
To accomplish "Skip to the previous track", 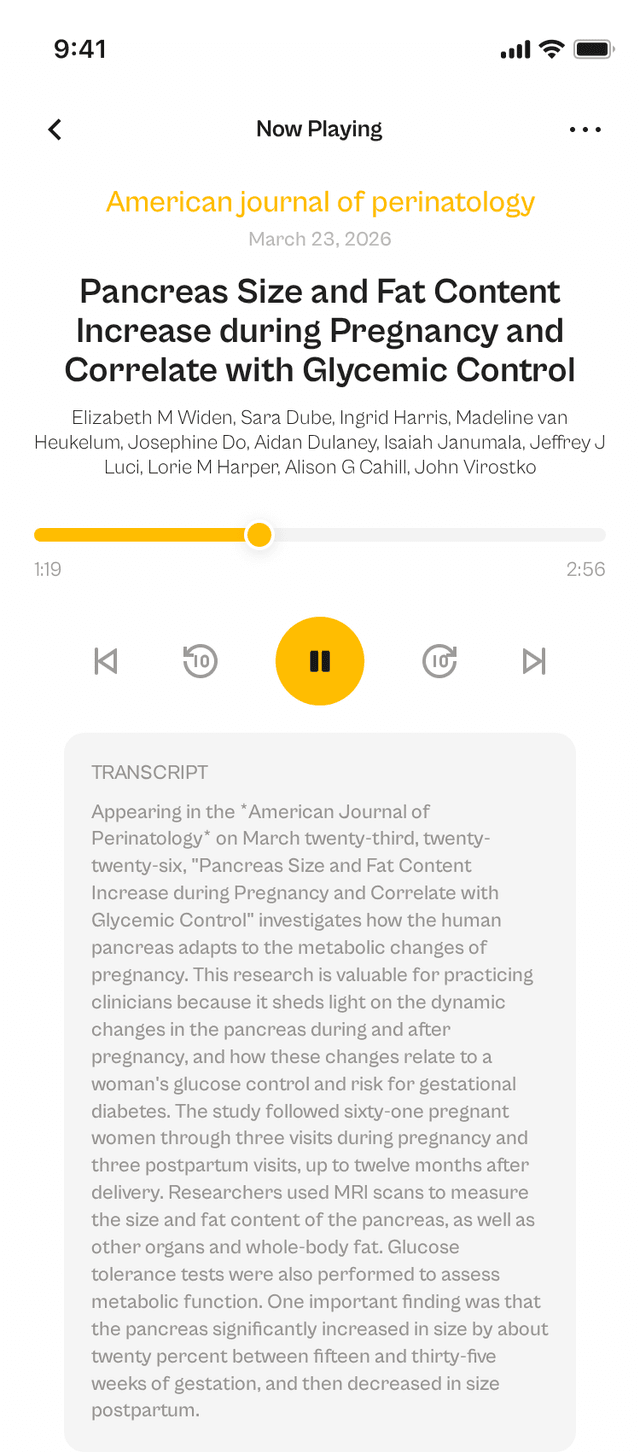I will (x=106, y=661).
